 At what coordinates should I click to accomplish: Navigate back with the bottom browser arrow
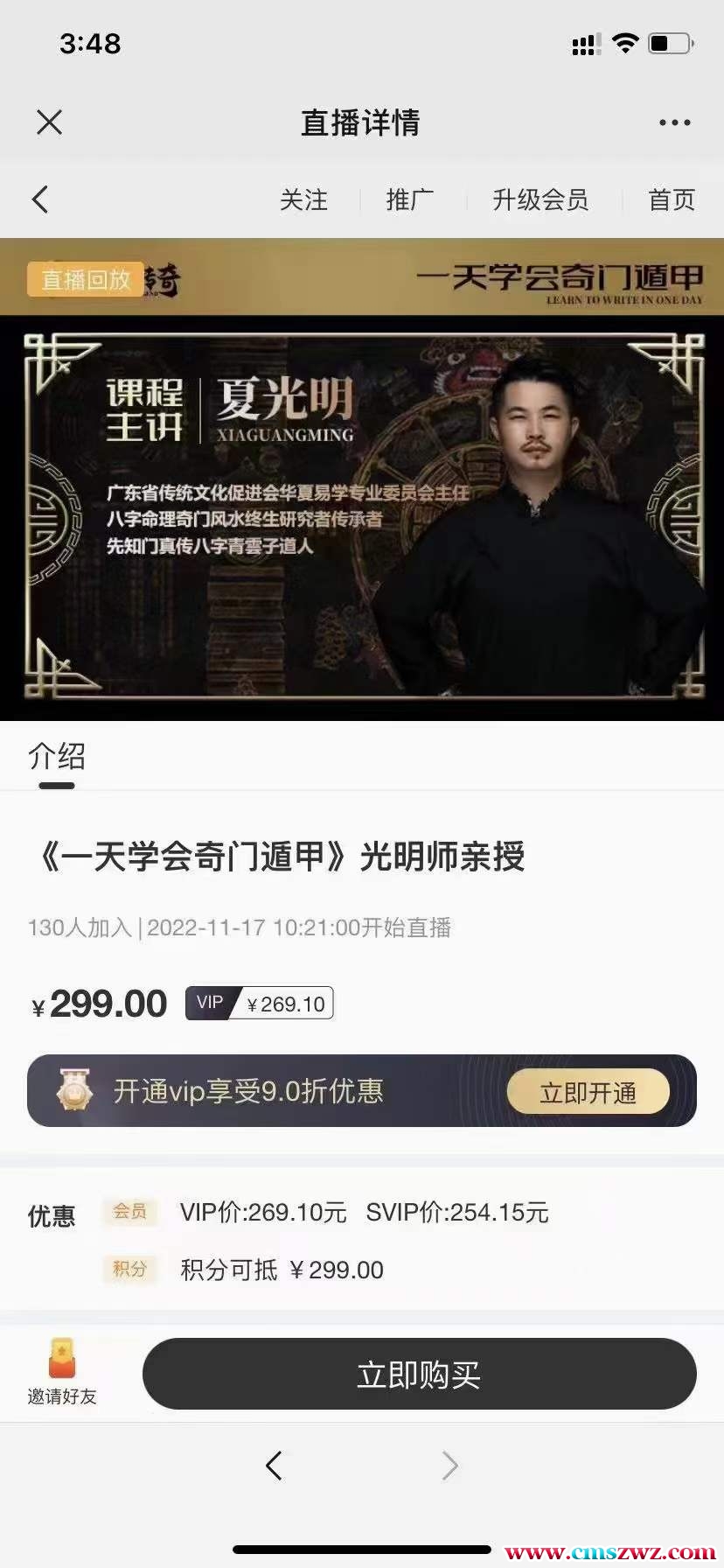coord(274,1466)
